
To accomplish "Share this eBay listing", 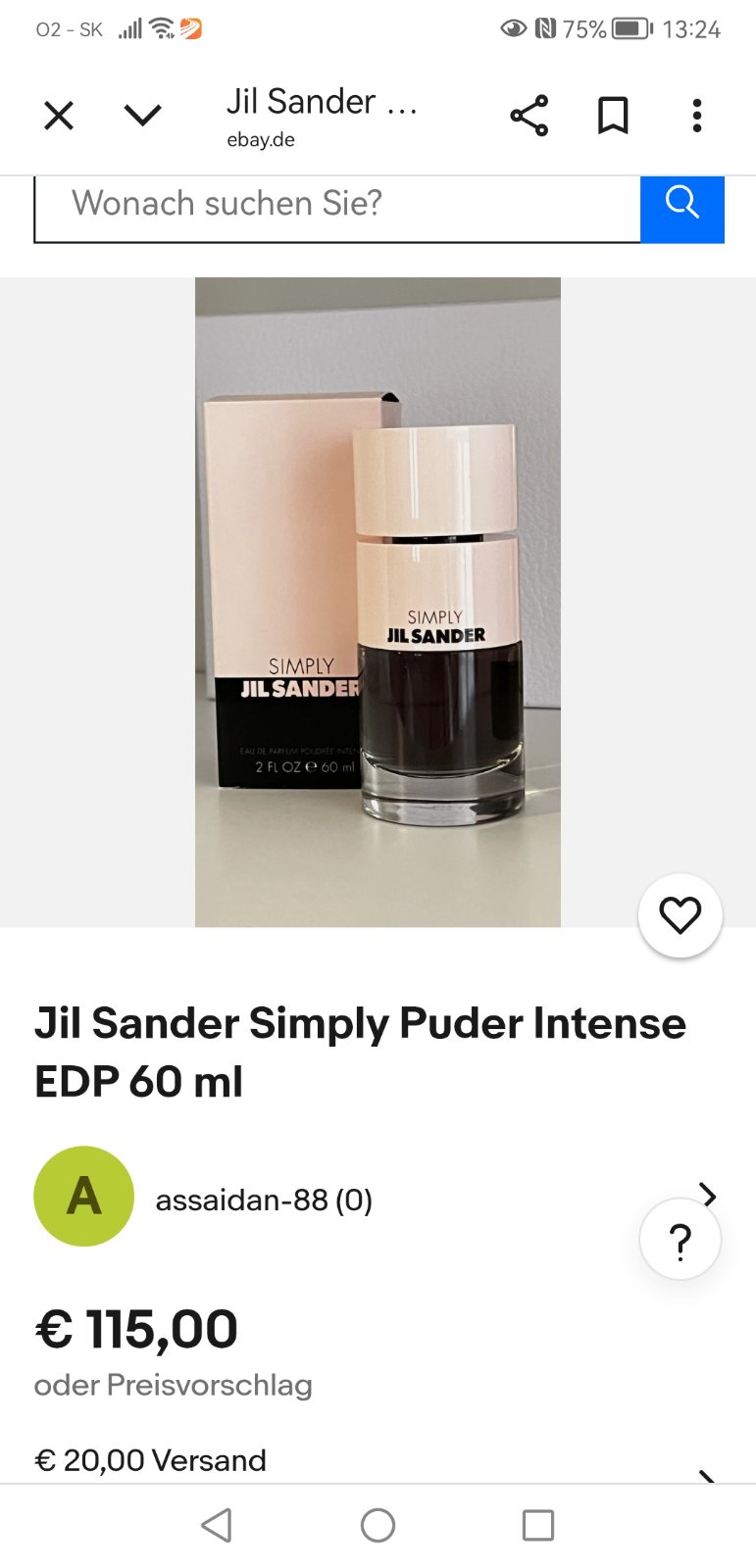I will (x=529, y=117).
